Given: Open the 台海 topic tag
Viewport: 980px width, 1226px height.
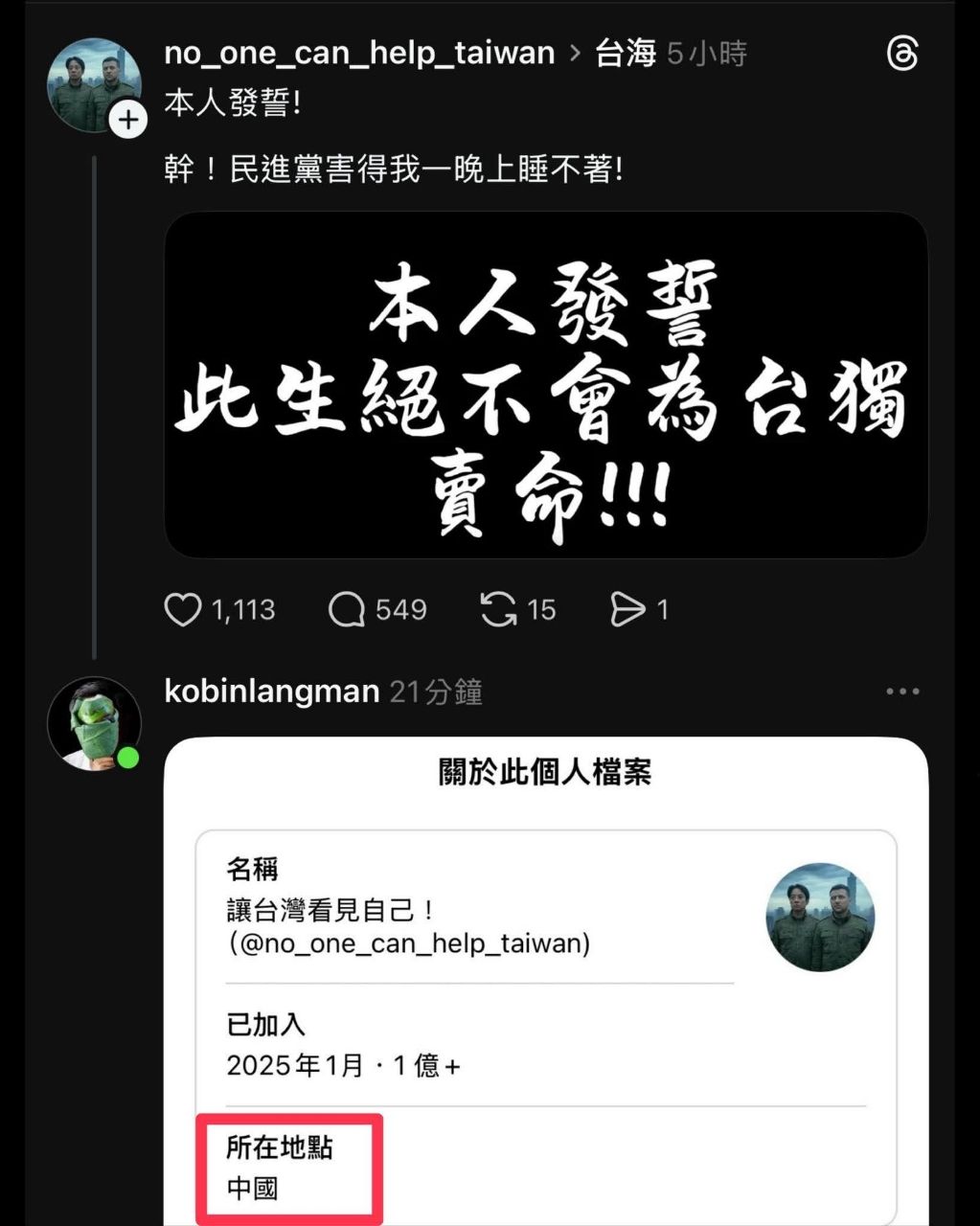Looking at the screenshot, I should coord(626,54).
